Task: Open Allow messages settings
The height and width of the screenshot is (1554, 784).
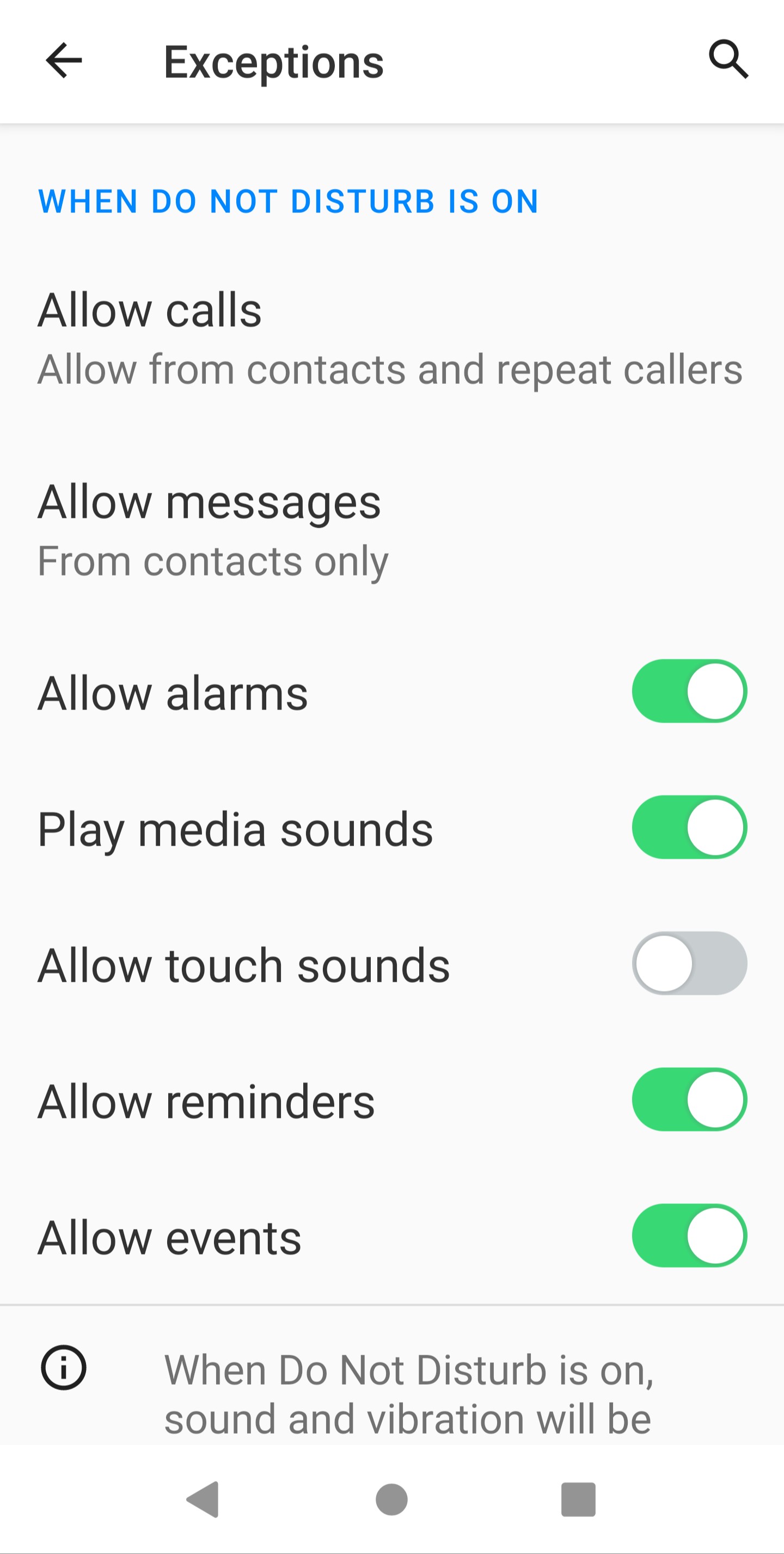Action: tap(392, 531)
